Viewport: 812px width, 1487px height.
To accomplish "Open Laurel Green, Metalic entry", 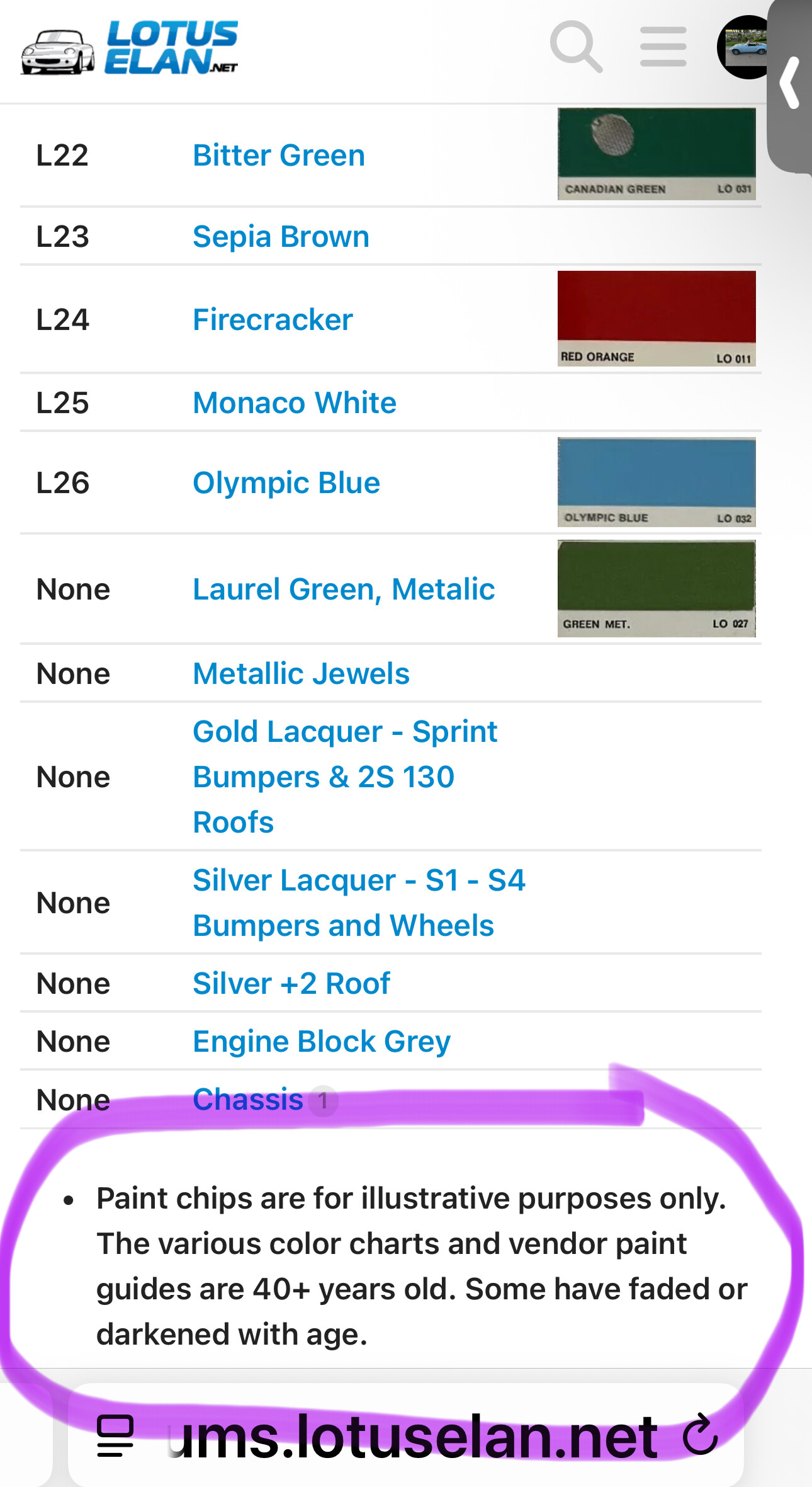I will (x=344, y=590).
